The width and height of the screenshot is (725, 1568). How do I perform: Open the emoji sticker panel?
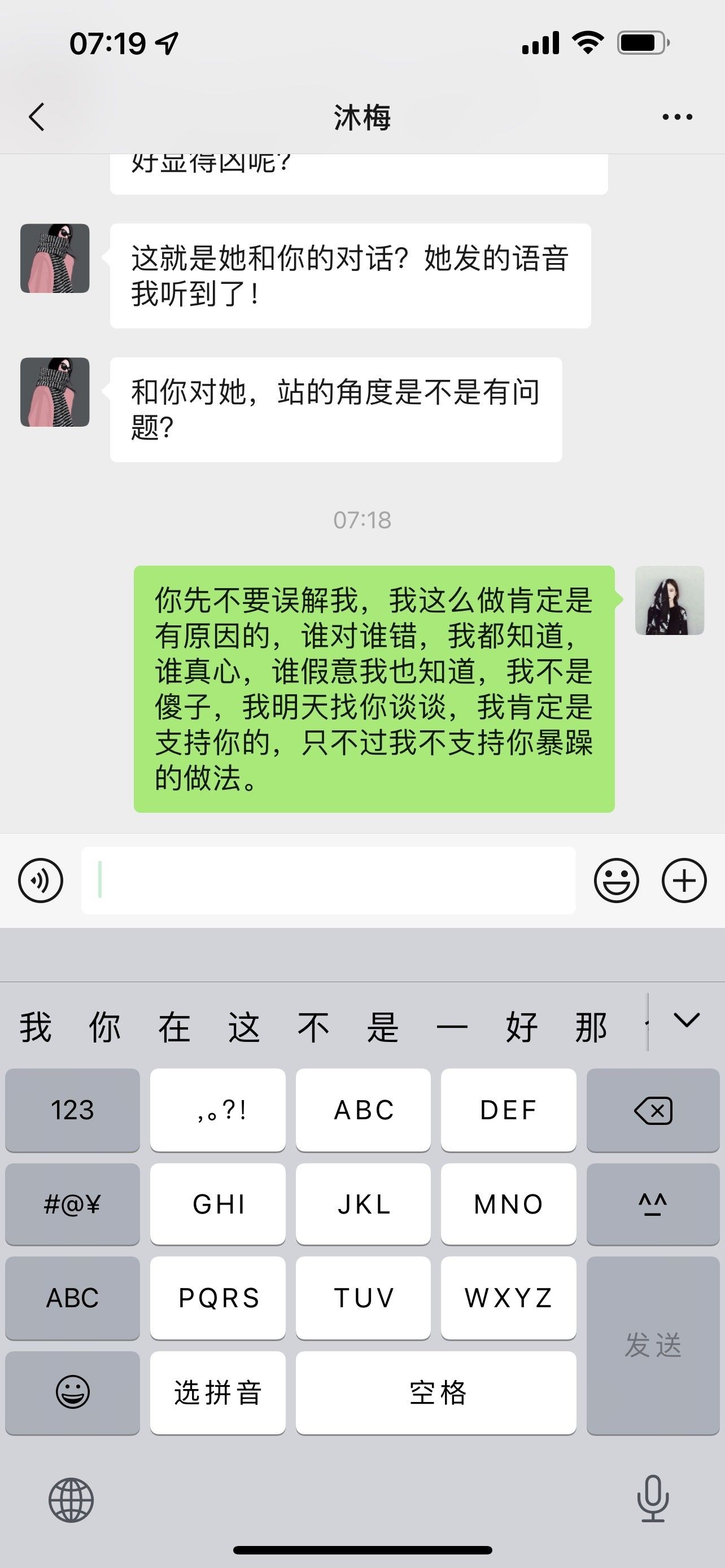pos(617,880)
